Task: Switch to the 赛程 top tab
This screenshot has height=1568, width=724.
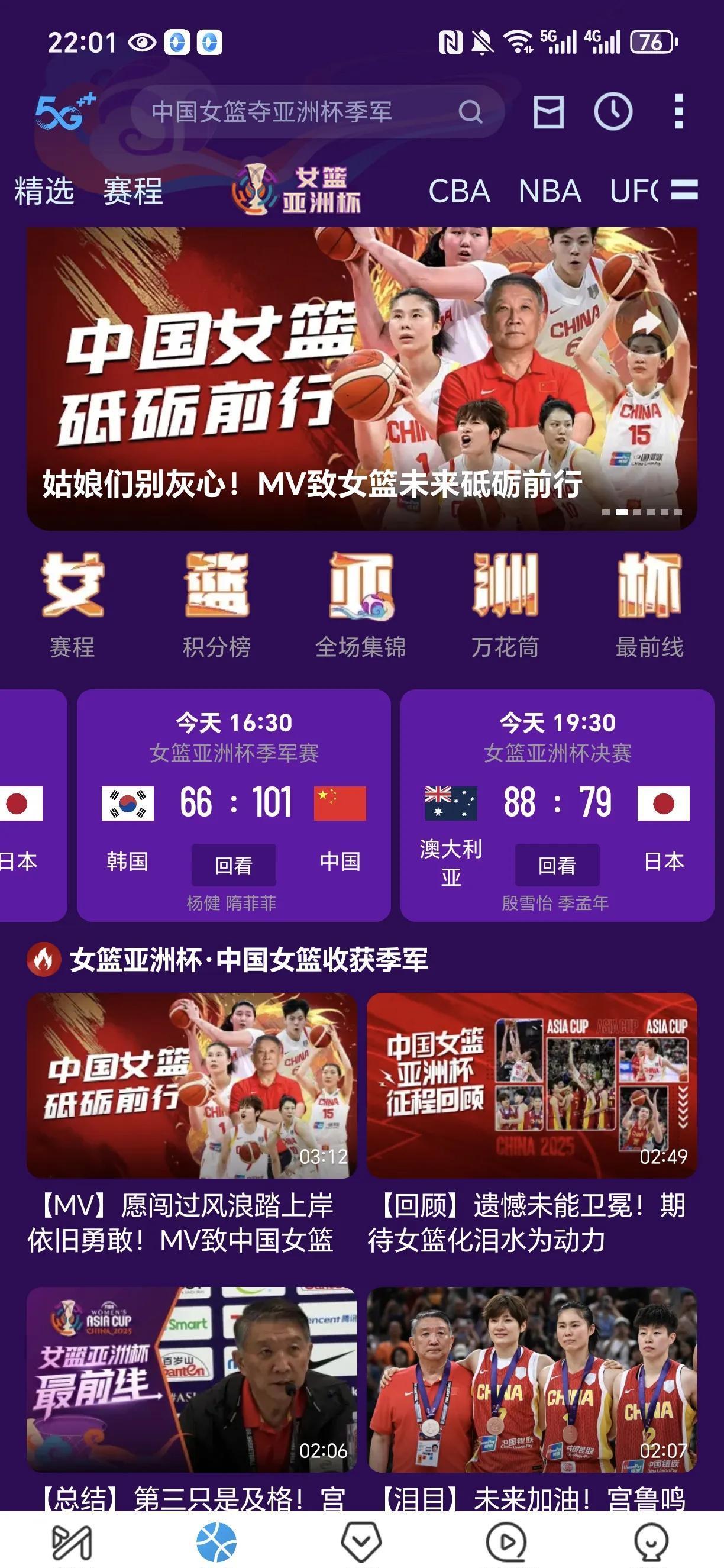Action: tap(132, 191)
